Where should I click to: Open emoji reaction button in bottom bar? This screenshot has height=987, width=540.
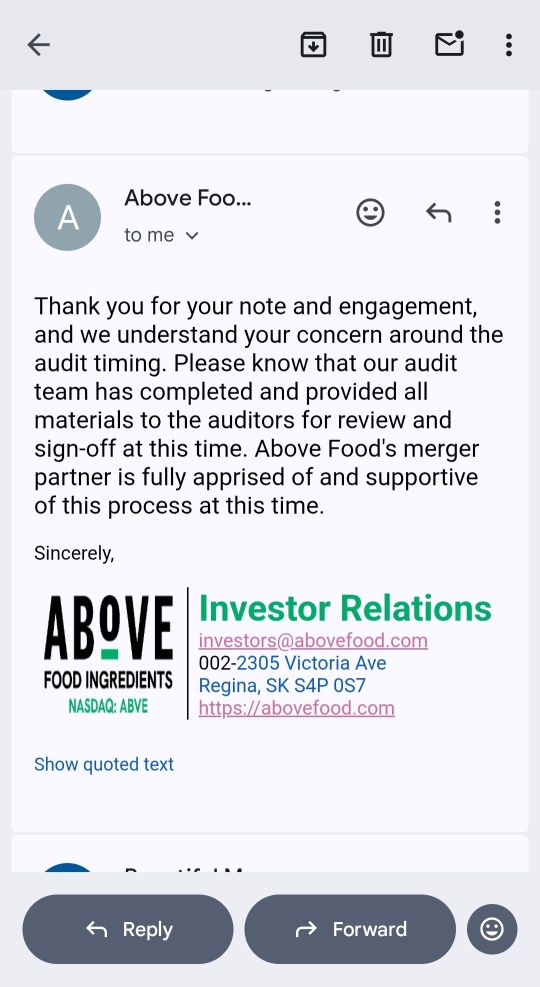pyautogui.click(x=492, y=929)
